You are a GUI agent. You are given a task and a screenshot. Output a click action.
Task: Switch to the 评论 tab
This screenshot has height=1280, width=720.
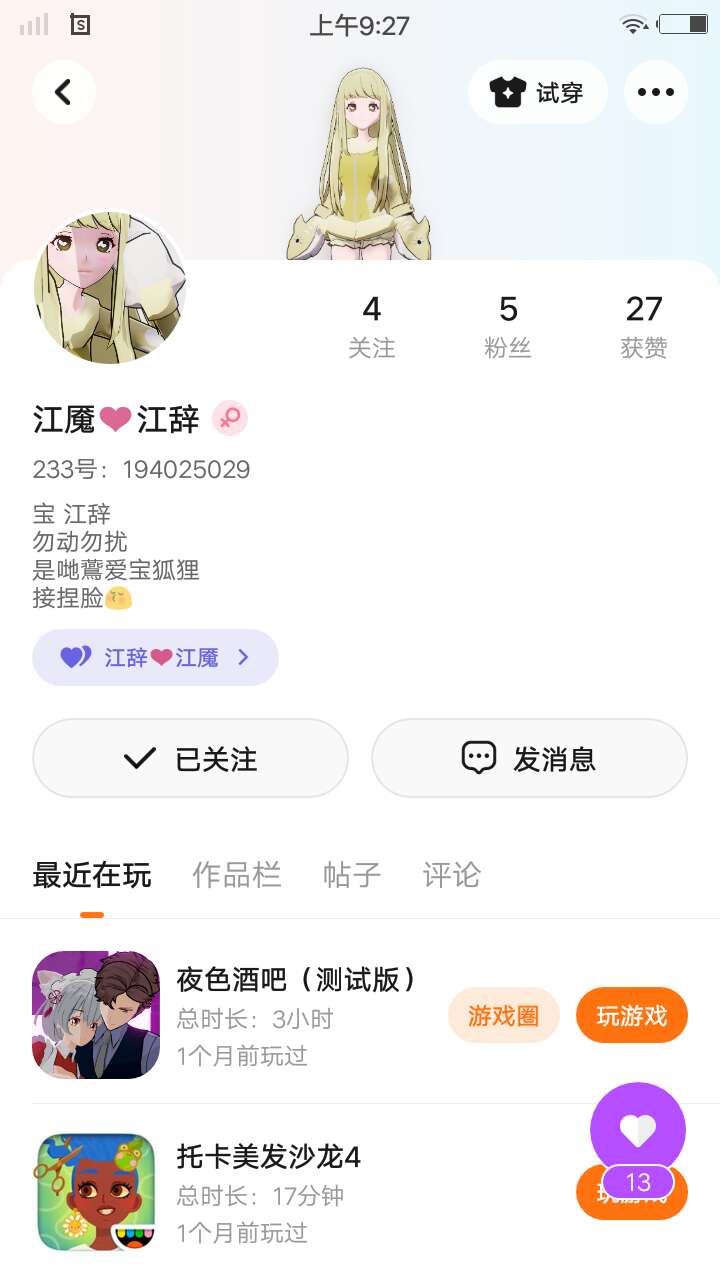[451, 875]
